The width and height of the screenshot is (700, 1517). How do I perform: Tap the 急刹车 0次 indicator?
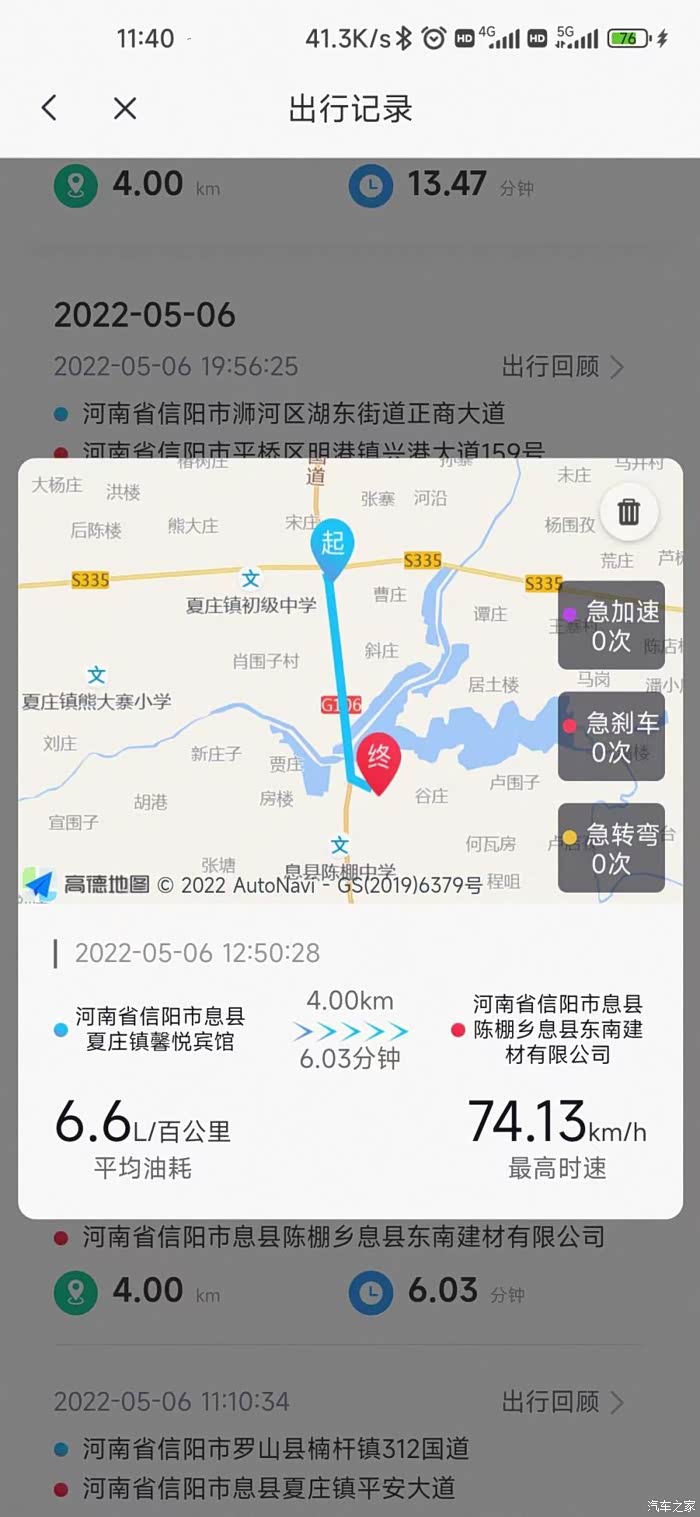611,736
